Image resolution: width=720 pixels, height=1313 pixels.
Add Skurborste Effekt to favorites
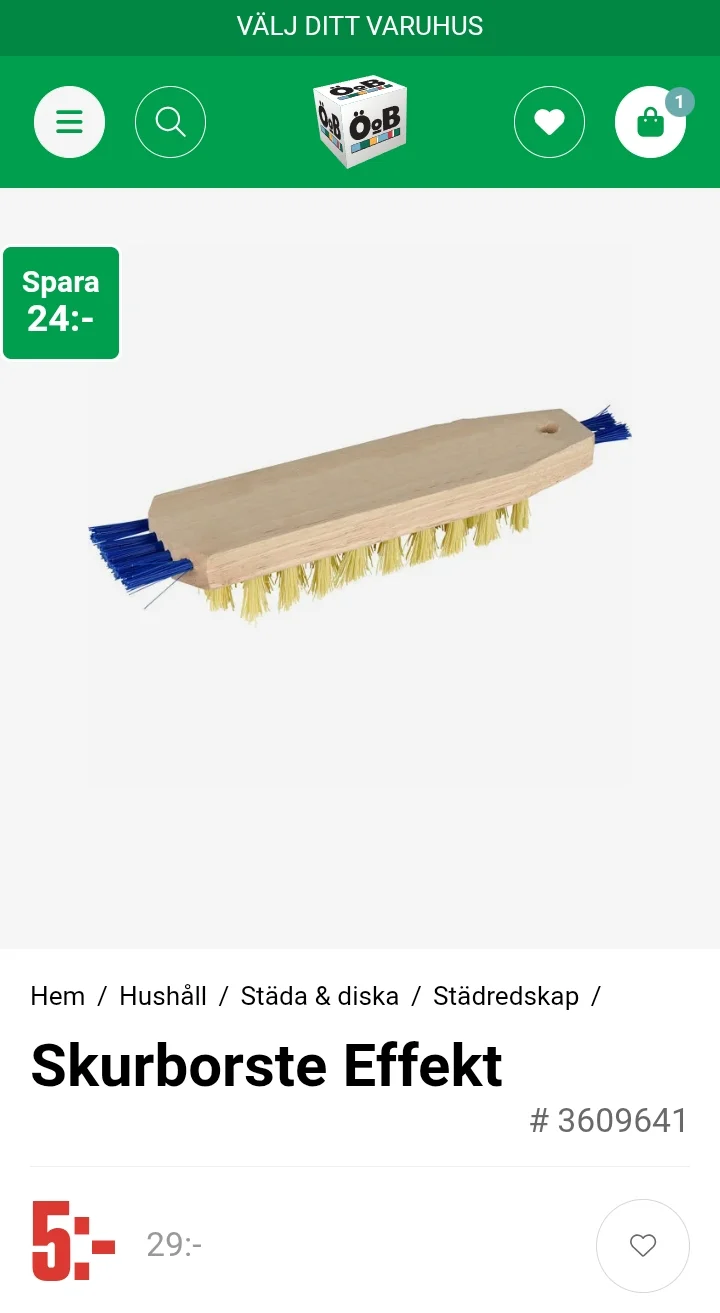642,1245
